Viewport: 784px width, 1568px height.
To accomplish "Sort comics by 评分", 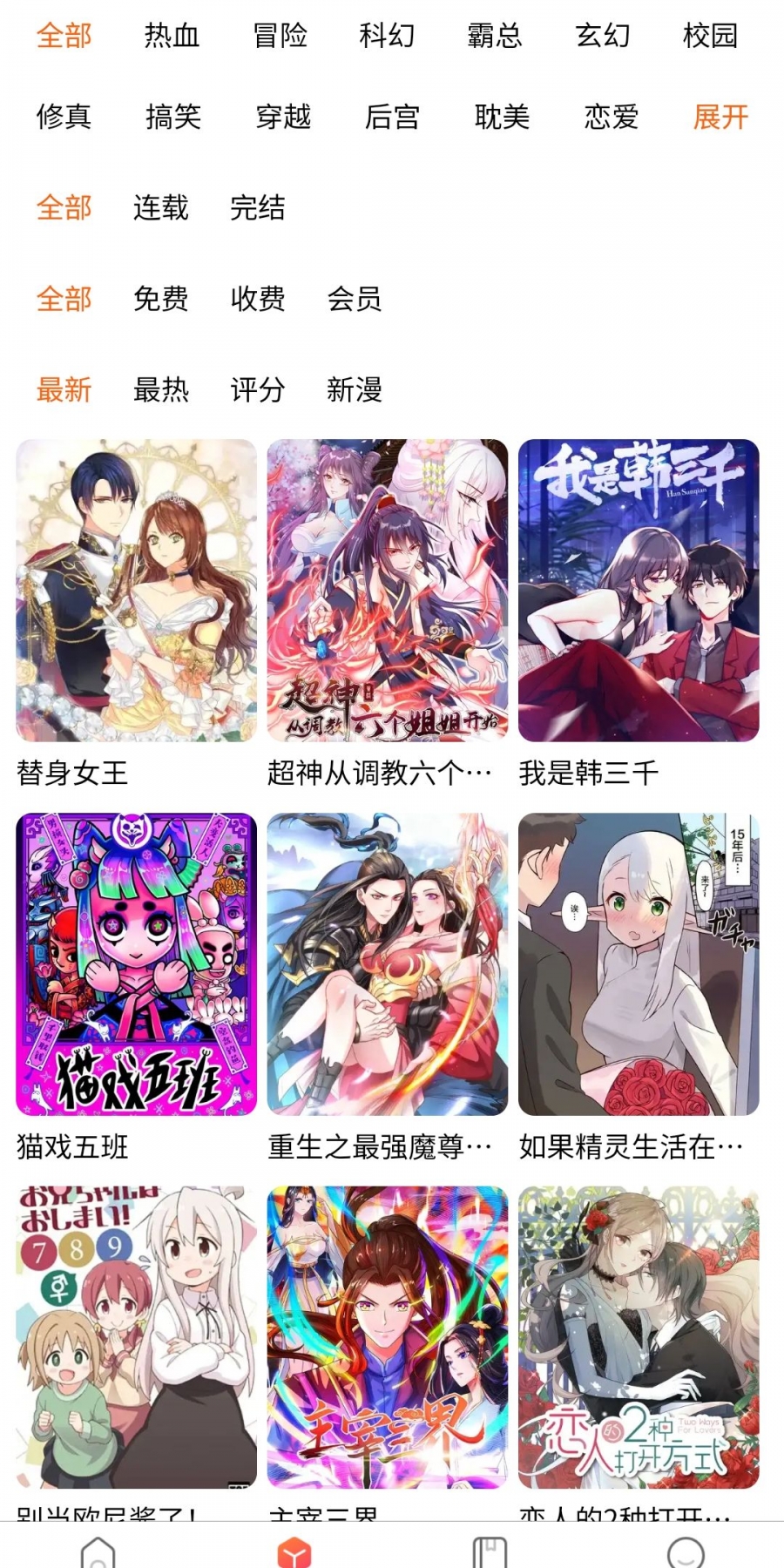I will (x=257, y=390).
